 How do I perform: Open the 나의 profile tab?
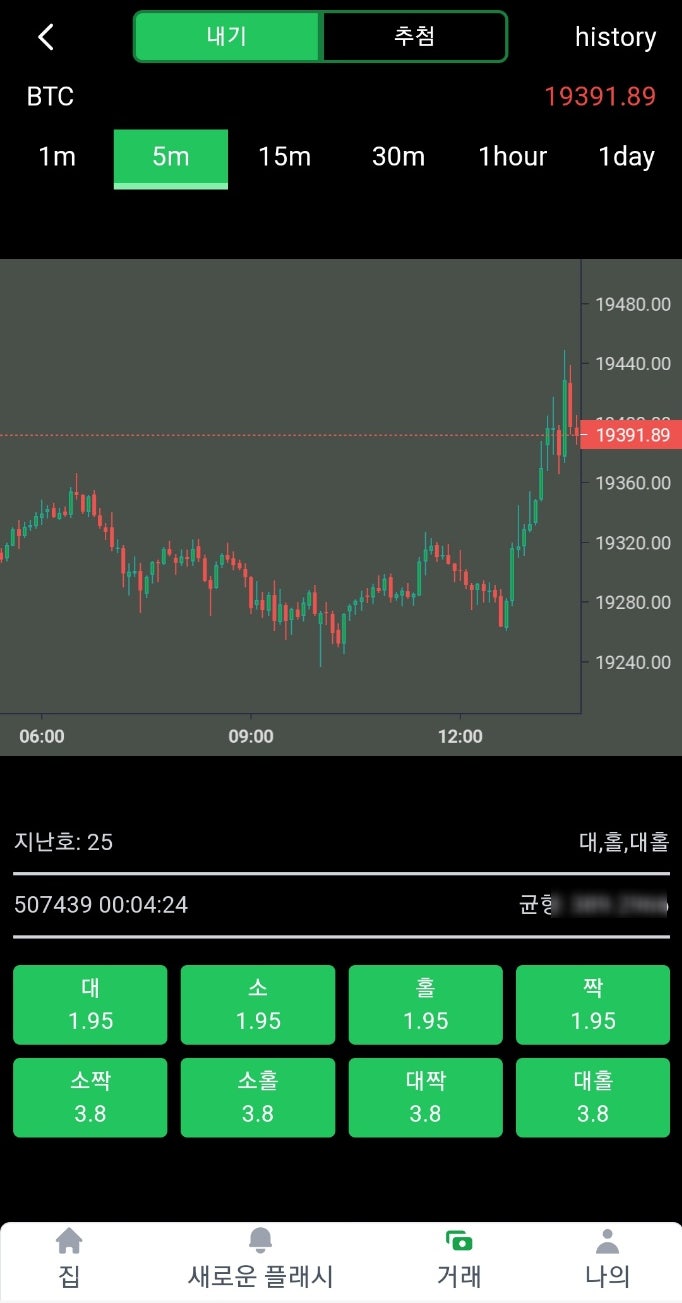(607, 1259)
